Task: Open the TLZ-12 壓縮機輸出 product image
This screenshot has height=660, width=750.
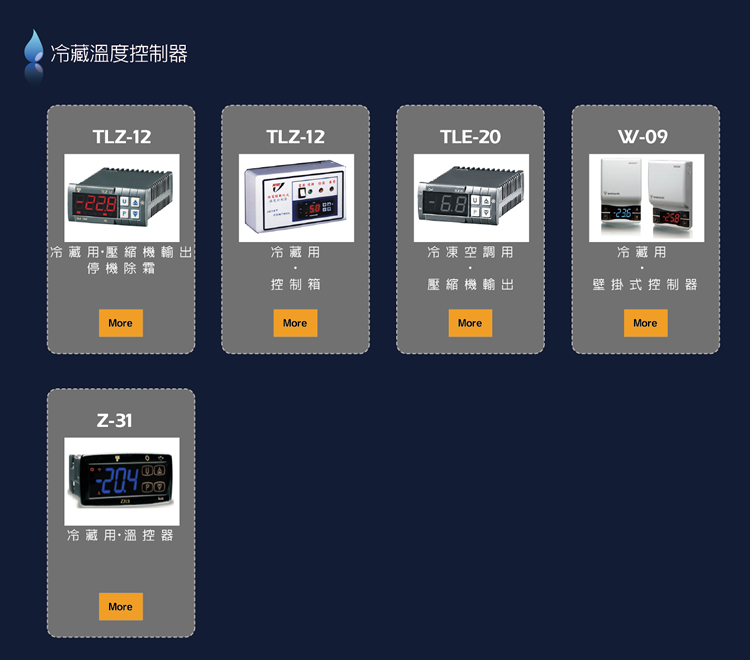Action: tap(122, 198)
